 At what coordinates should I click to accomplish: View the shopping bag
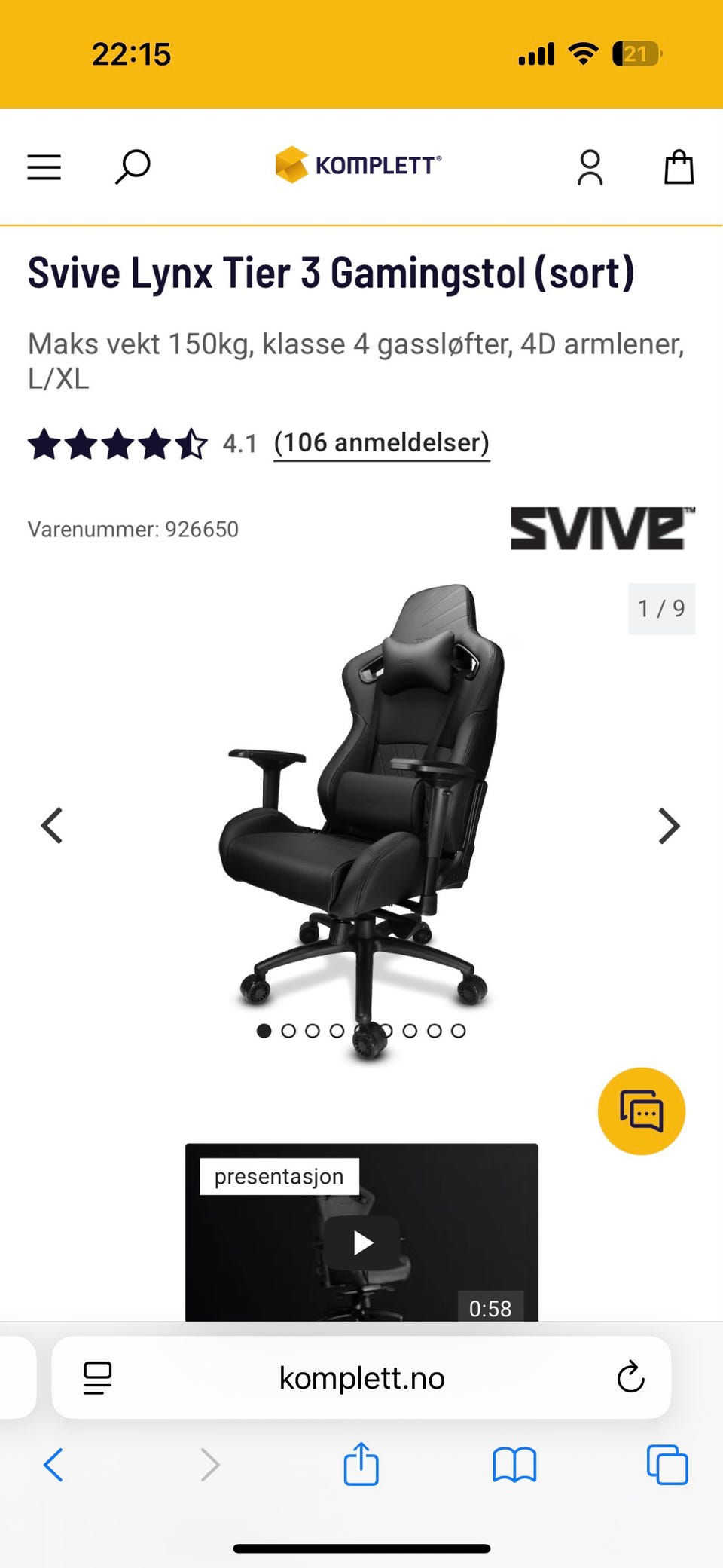pyautogui.click(x=679, y=167)
